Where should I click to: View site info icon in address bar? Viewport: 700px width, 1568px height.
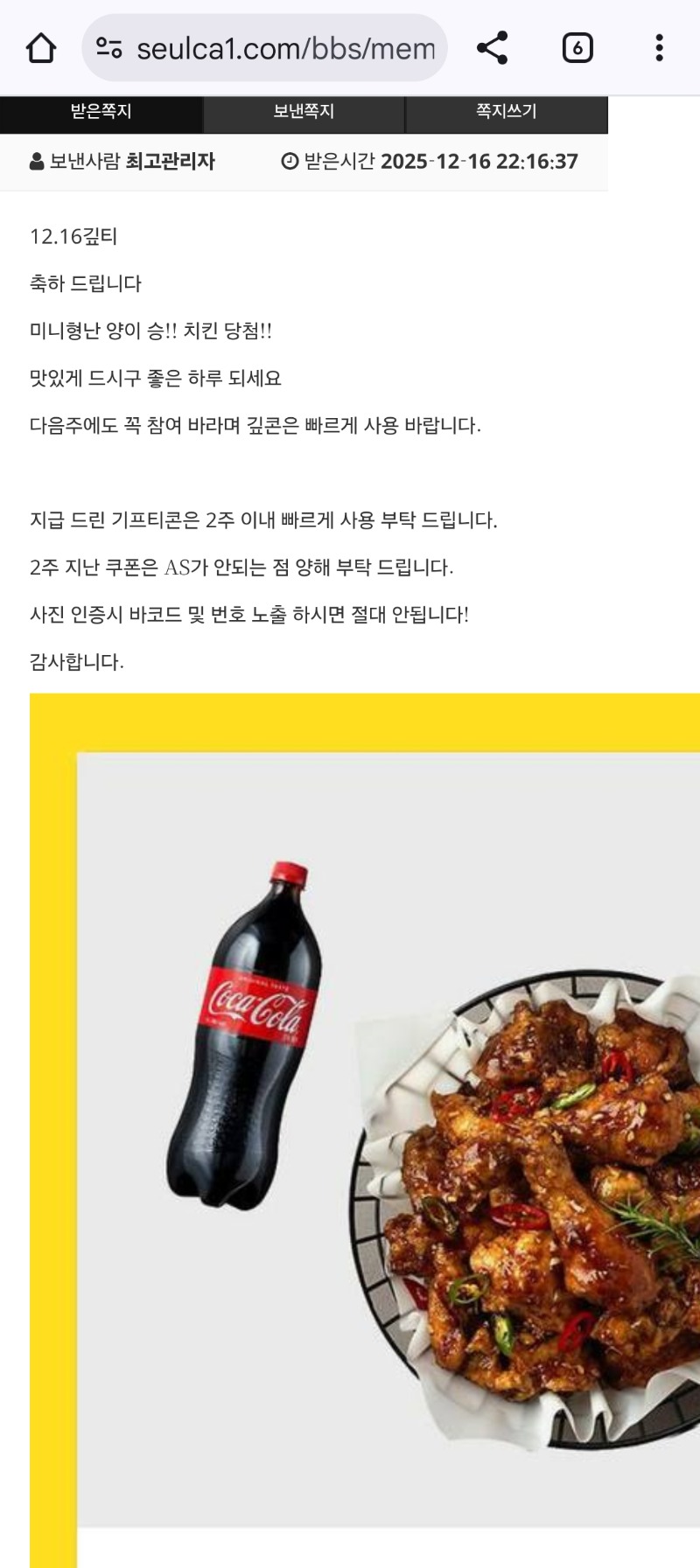109,48
